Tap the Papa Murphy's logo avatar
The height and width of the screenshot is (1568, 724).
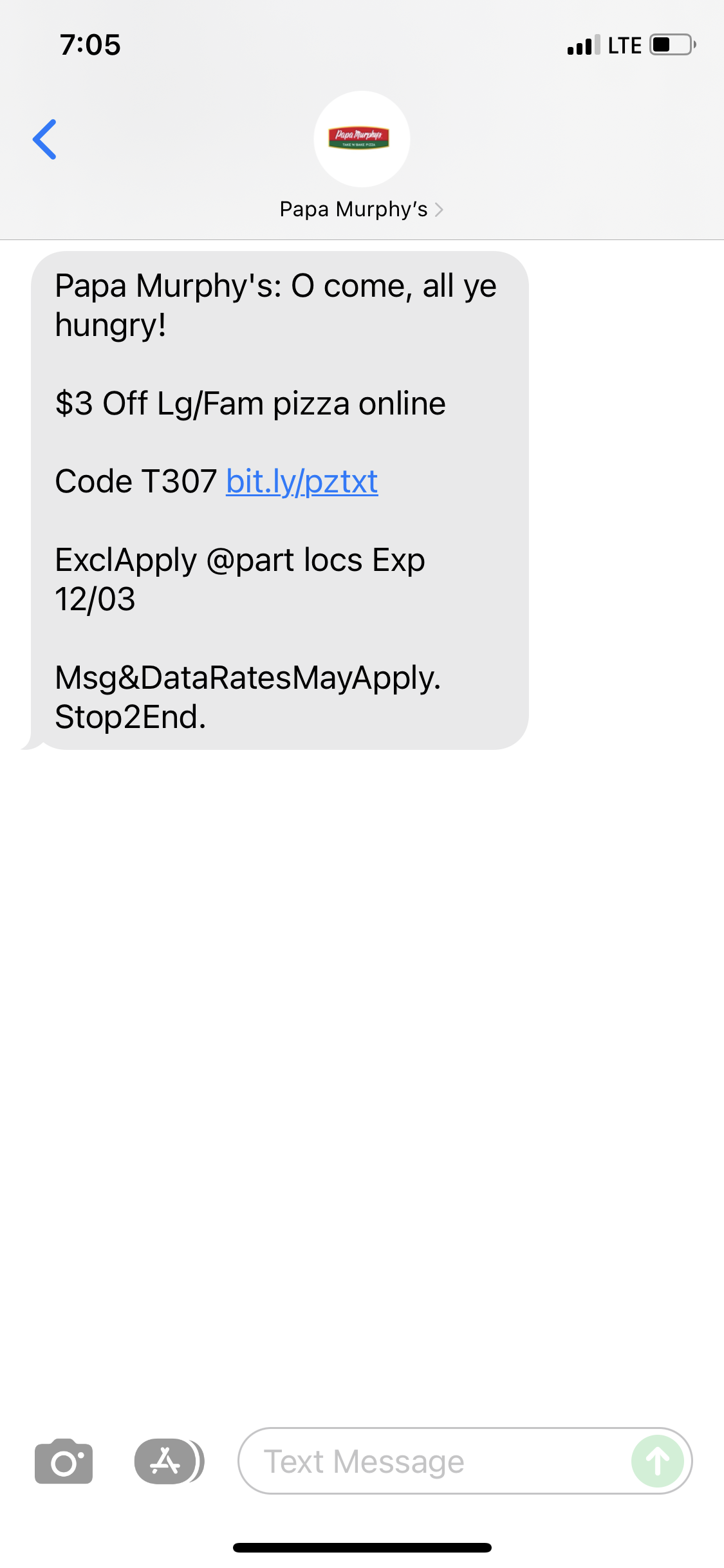click(362, 140)
